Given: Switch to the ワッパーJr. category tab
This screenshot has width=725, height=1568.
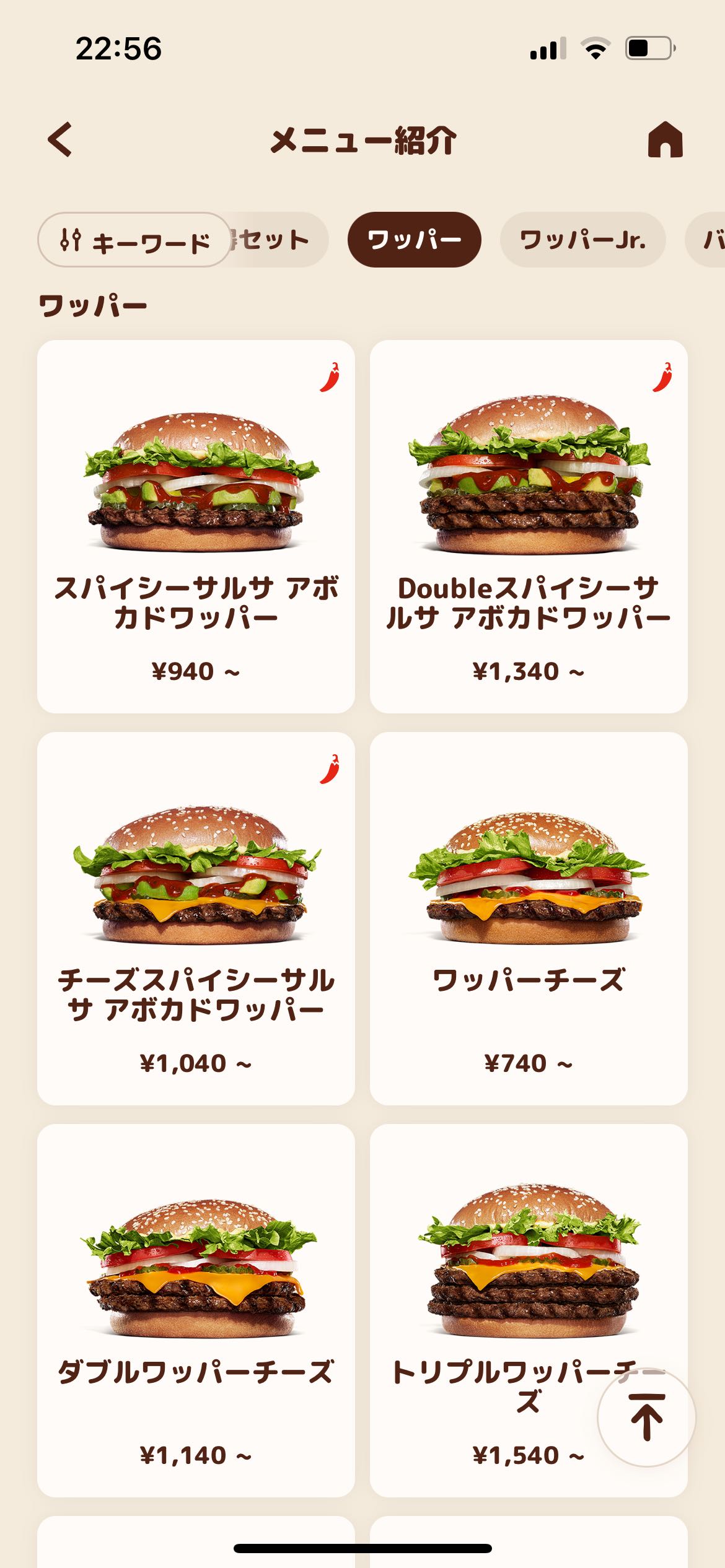Looking at the screenshot, I should (582, 240).
